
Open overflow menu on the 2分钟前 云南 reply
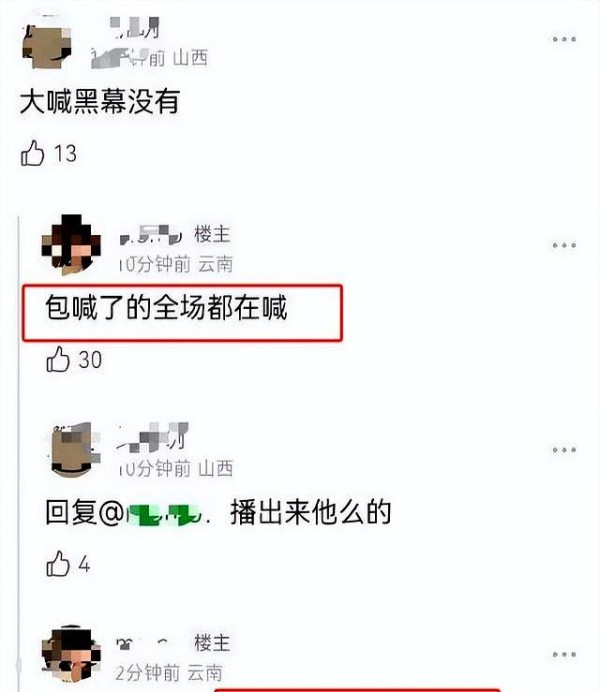pos(565,655)
